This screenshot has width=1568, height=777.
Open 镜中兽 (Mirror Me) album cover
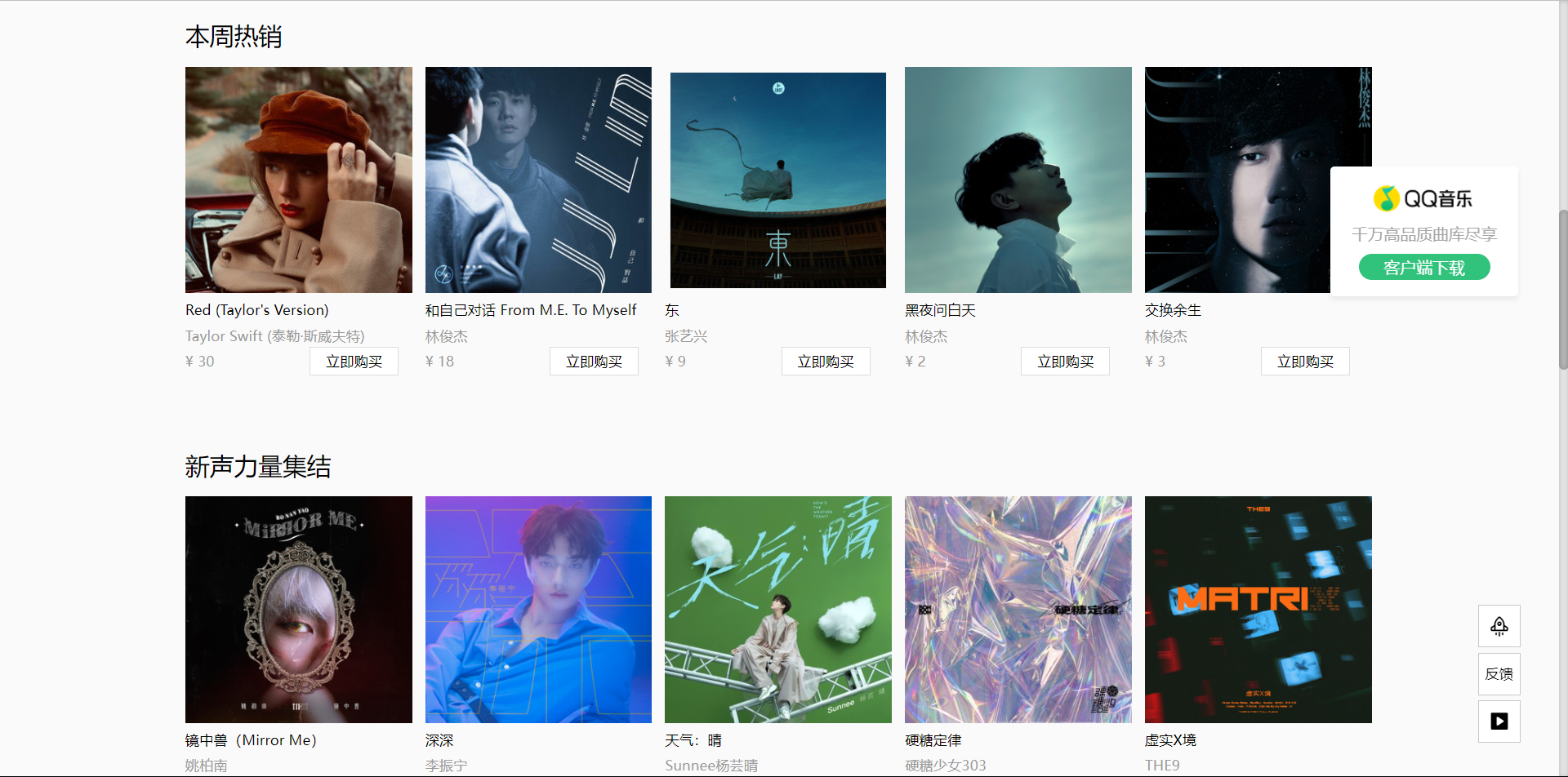pos(299,609)
